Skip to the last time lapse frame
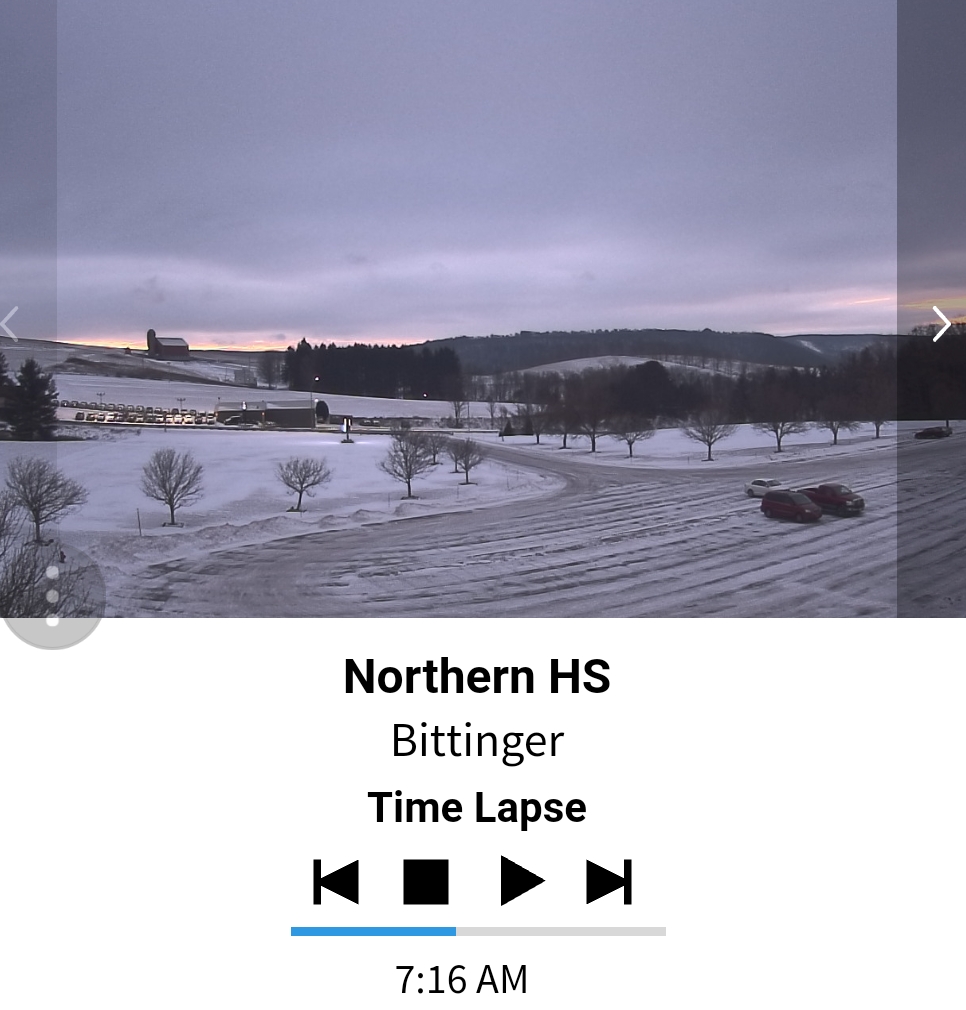 [609, 882]
